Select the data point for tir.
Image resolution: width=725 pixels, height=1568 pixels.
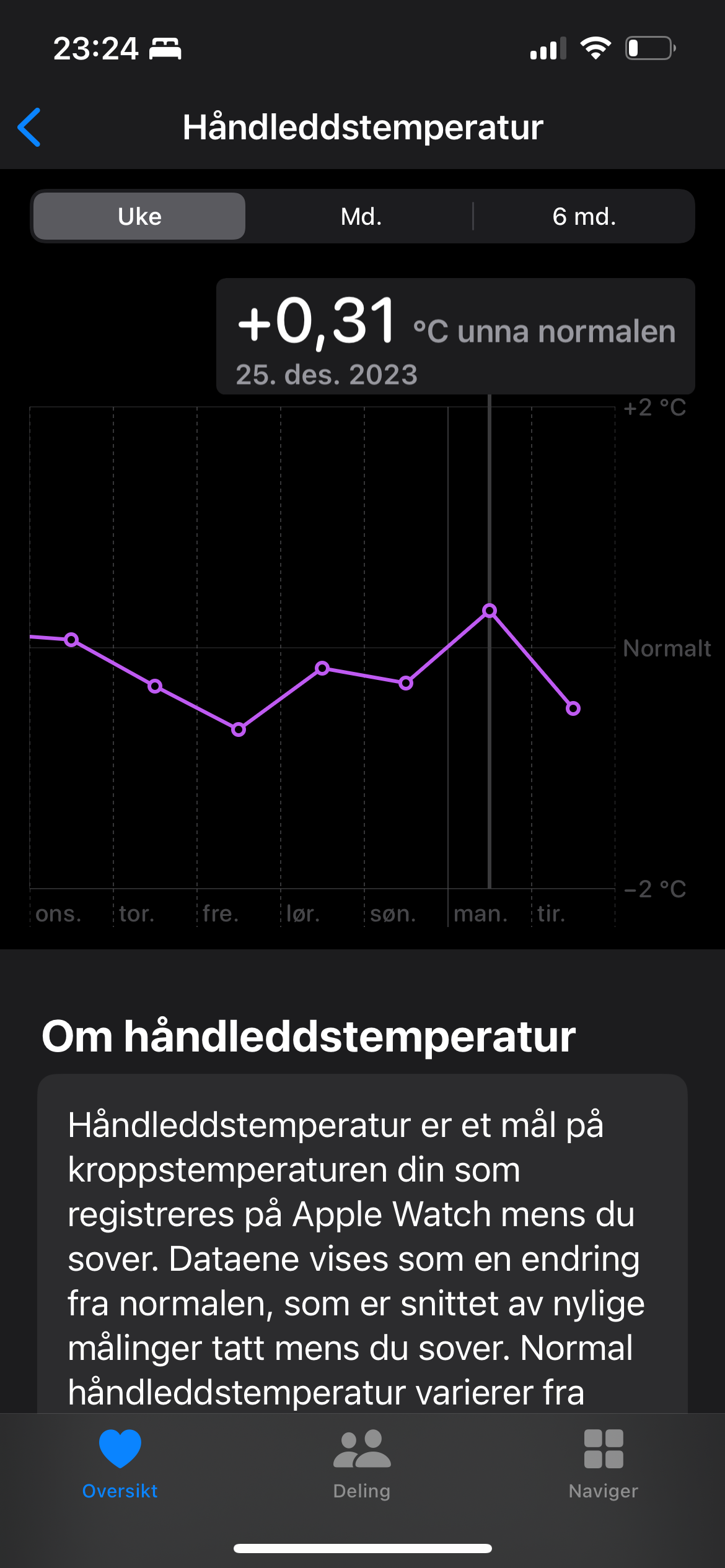point(573,708)
